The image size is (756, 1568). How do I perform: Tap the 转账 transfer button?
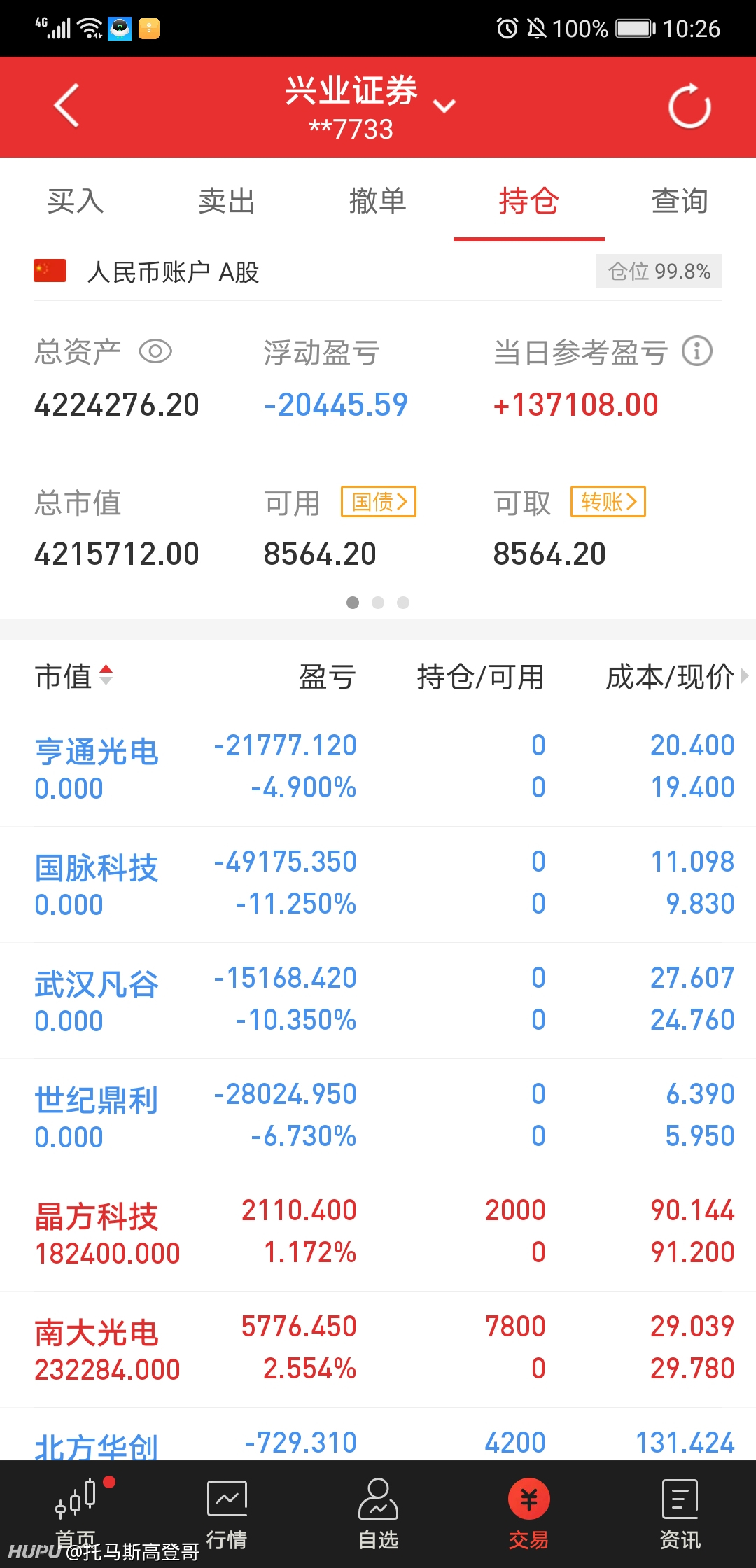(608, 502)
